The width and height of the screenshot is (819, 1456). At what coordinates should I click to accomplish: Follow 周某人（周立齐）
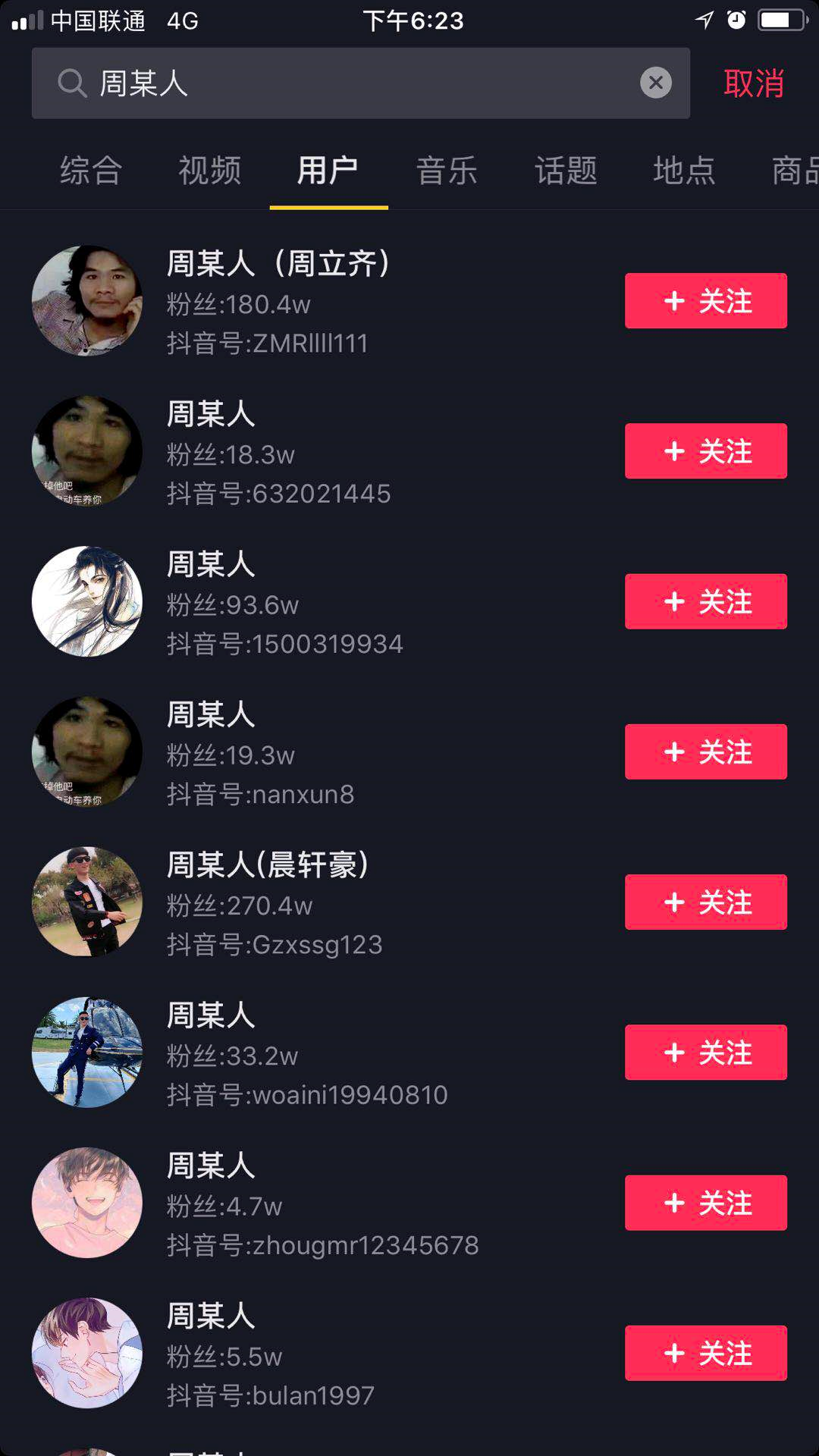704,300
